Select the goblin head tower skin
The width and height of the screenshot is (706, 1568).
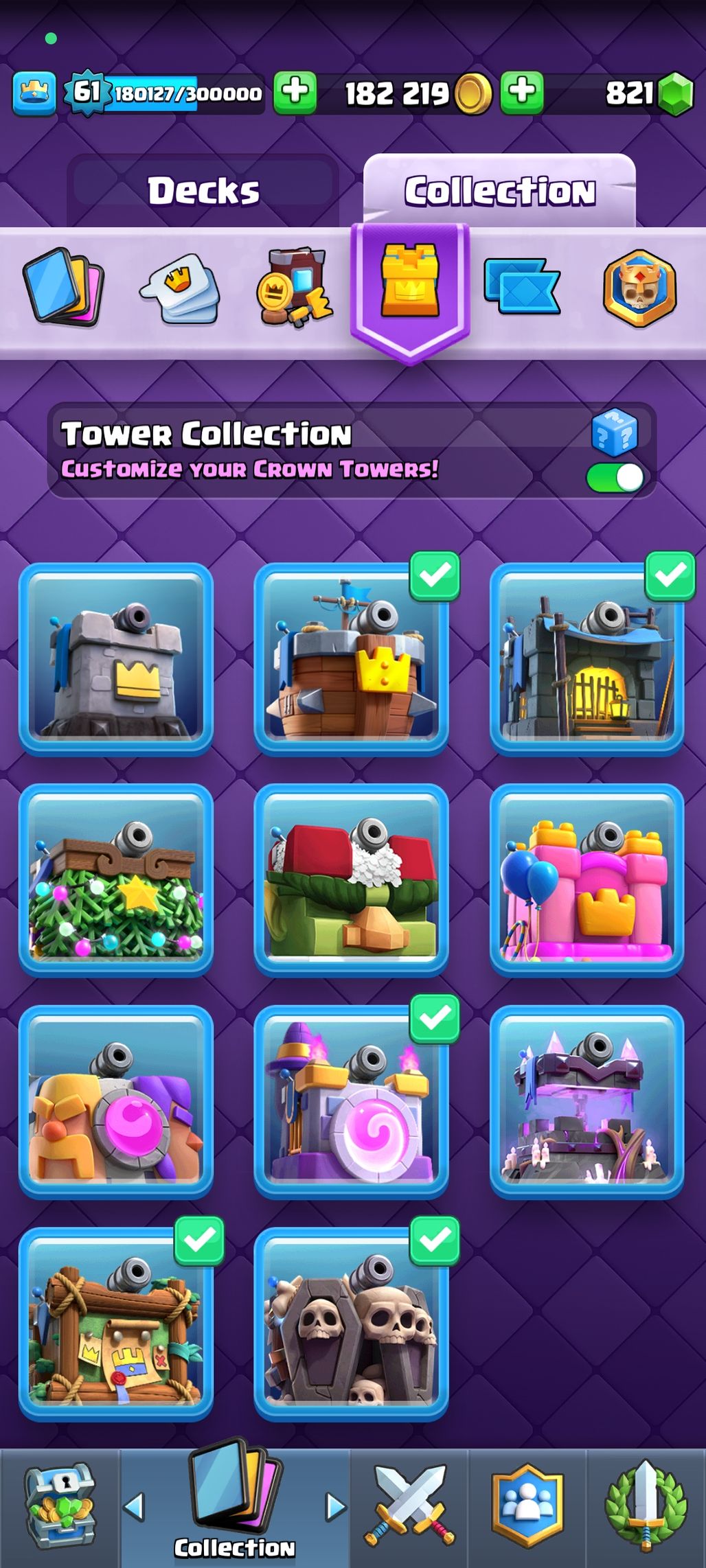(x=351, y=880)
